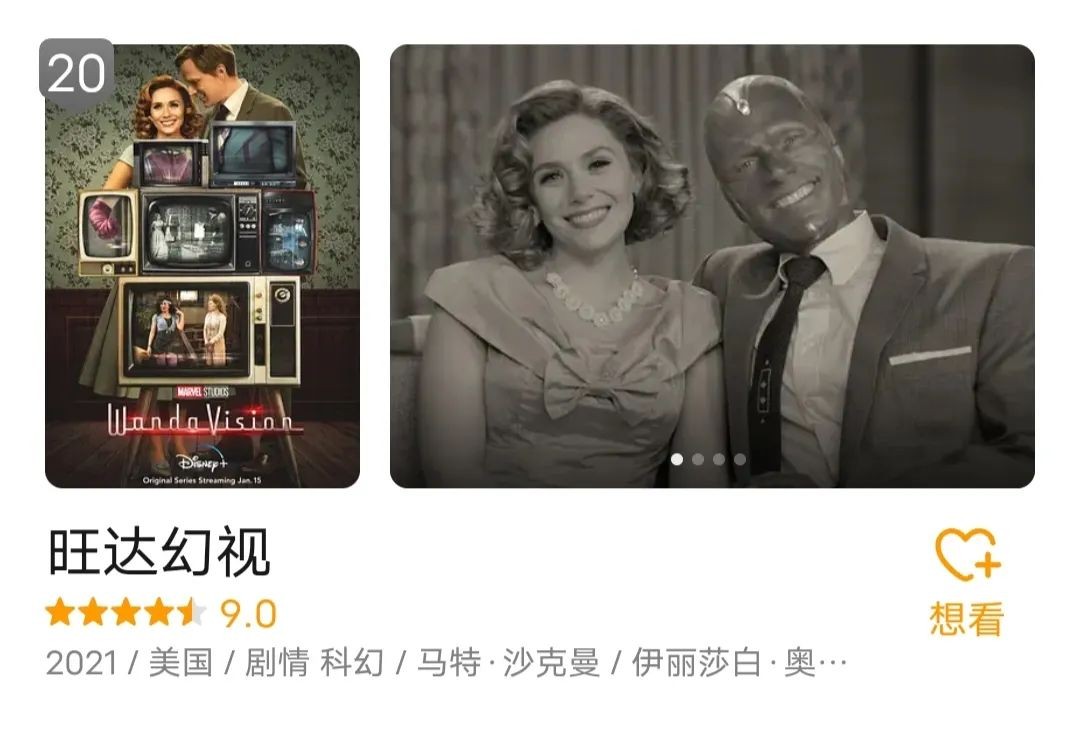Open the 旺达幻视 title details

coord(160,551)
